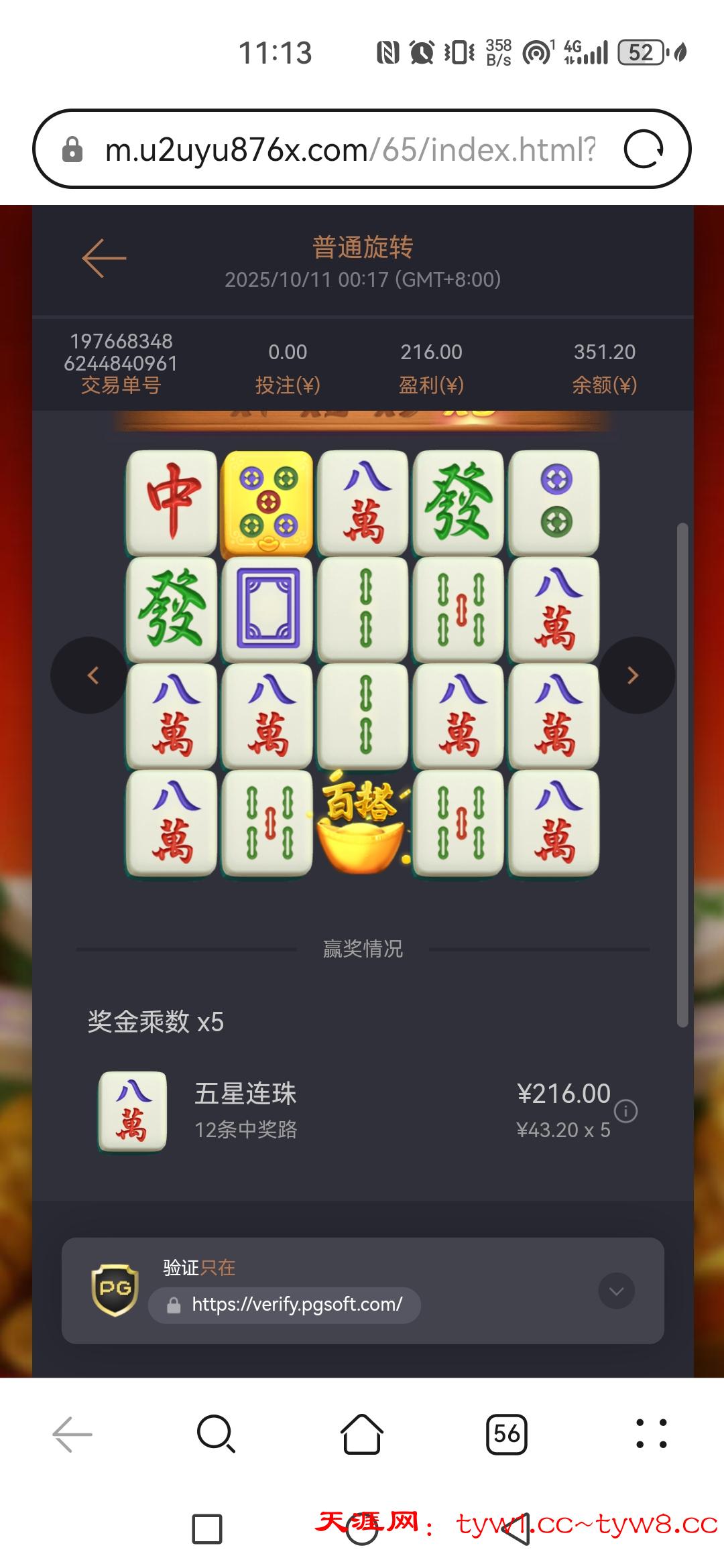Open the 56 tabs switcher
Image resolution: width=724 pixels, height=1568 pixels.
click(x=506, y=1434)
